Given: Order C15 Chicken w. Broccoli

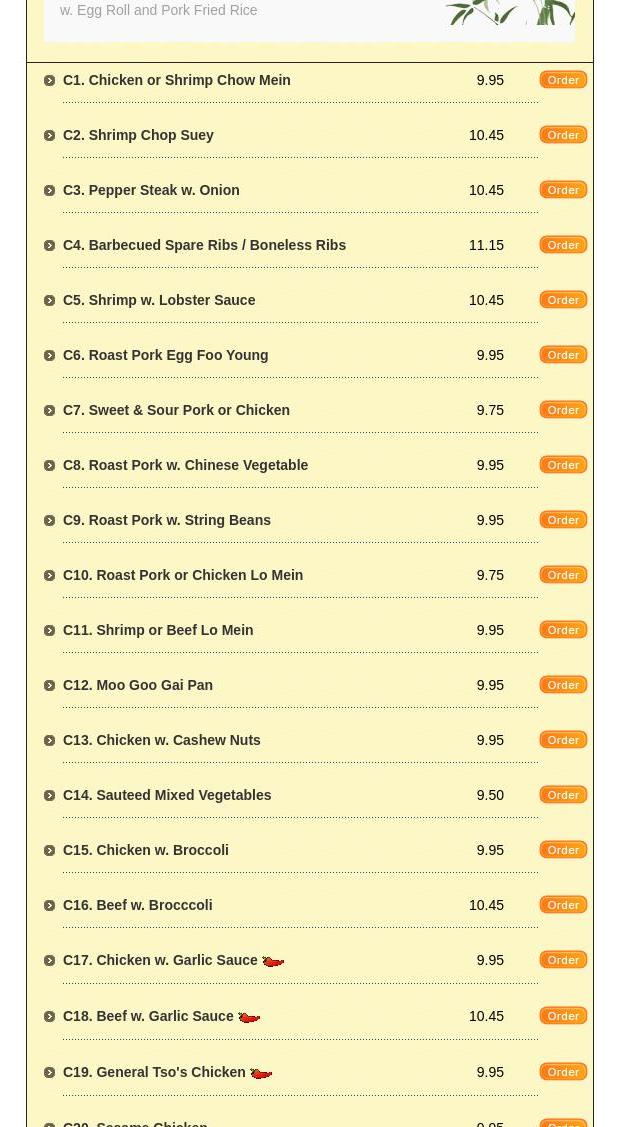Looking at the screenshot, I should [563, 850].
